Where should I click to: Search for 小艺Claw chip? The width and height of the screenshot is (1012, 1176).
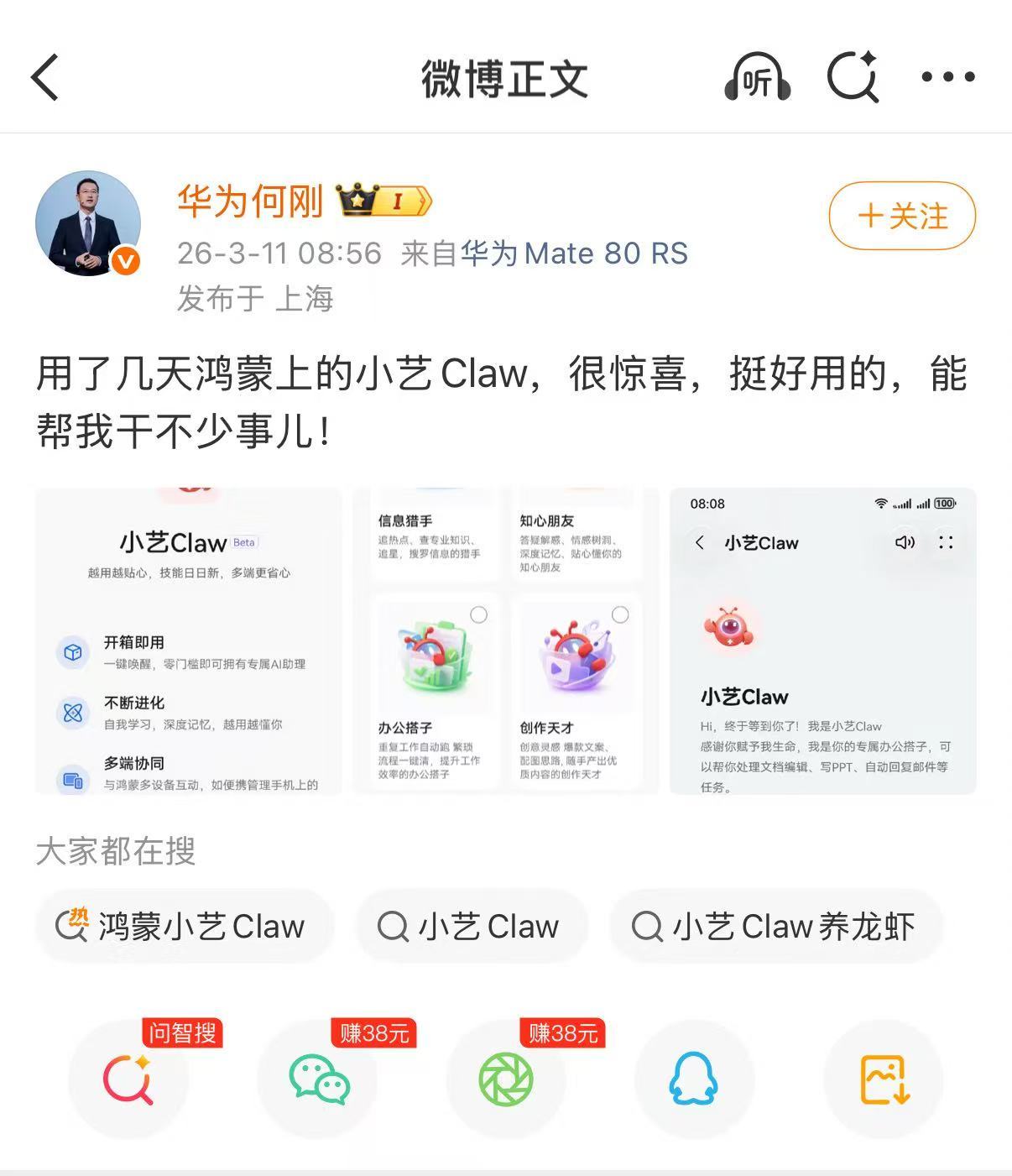tap(471, 927)
